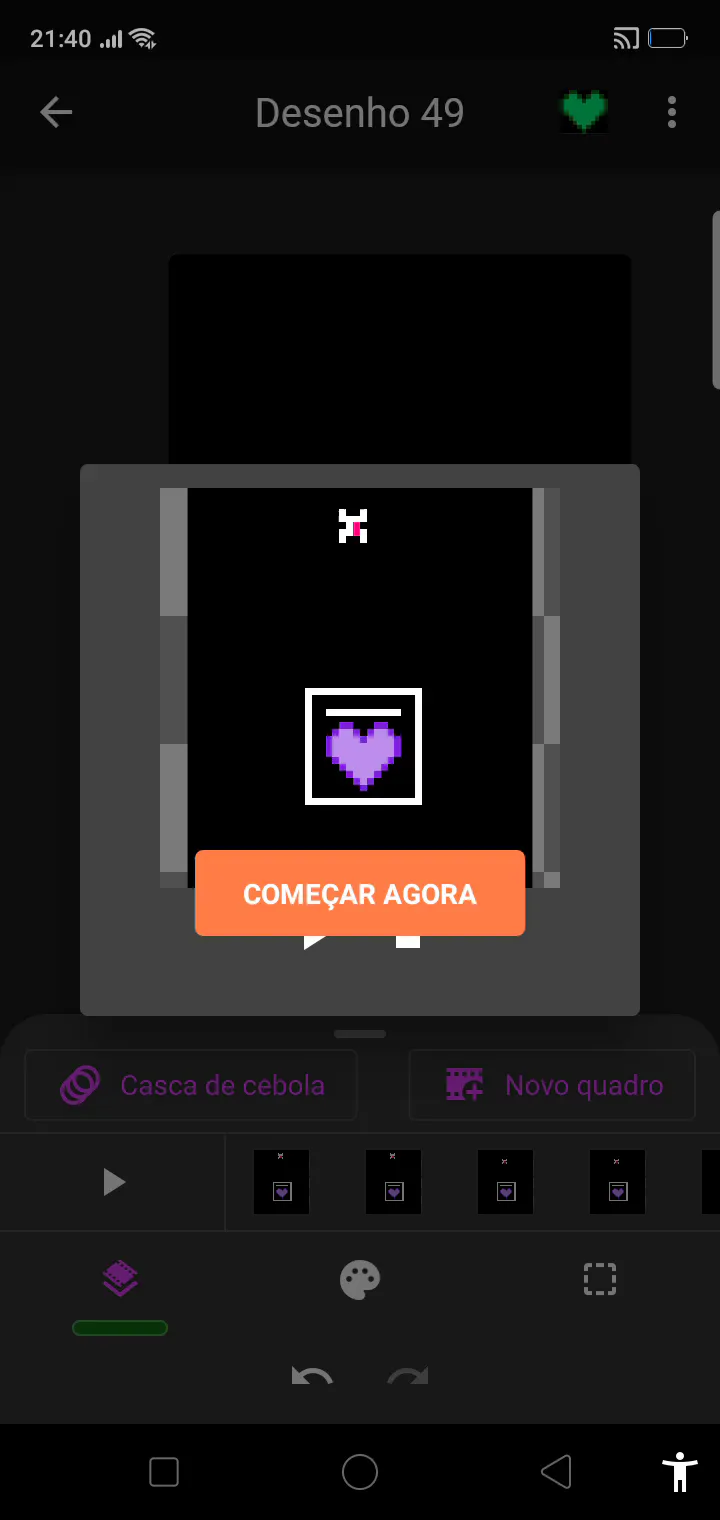Add a Novo quadro
The image size is (720, 1520).
coord(552,1085)
